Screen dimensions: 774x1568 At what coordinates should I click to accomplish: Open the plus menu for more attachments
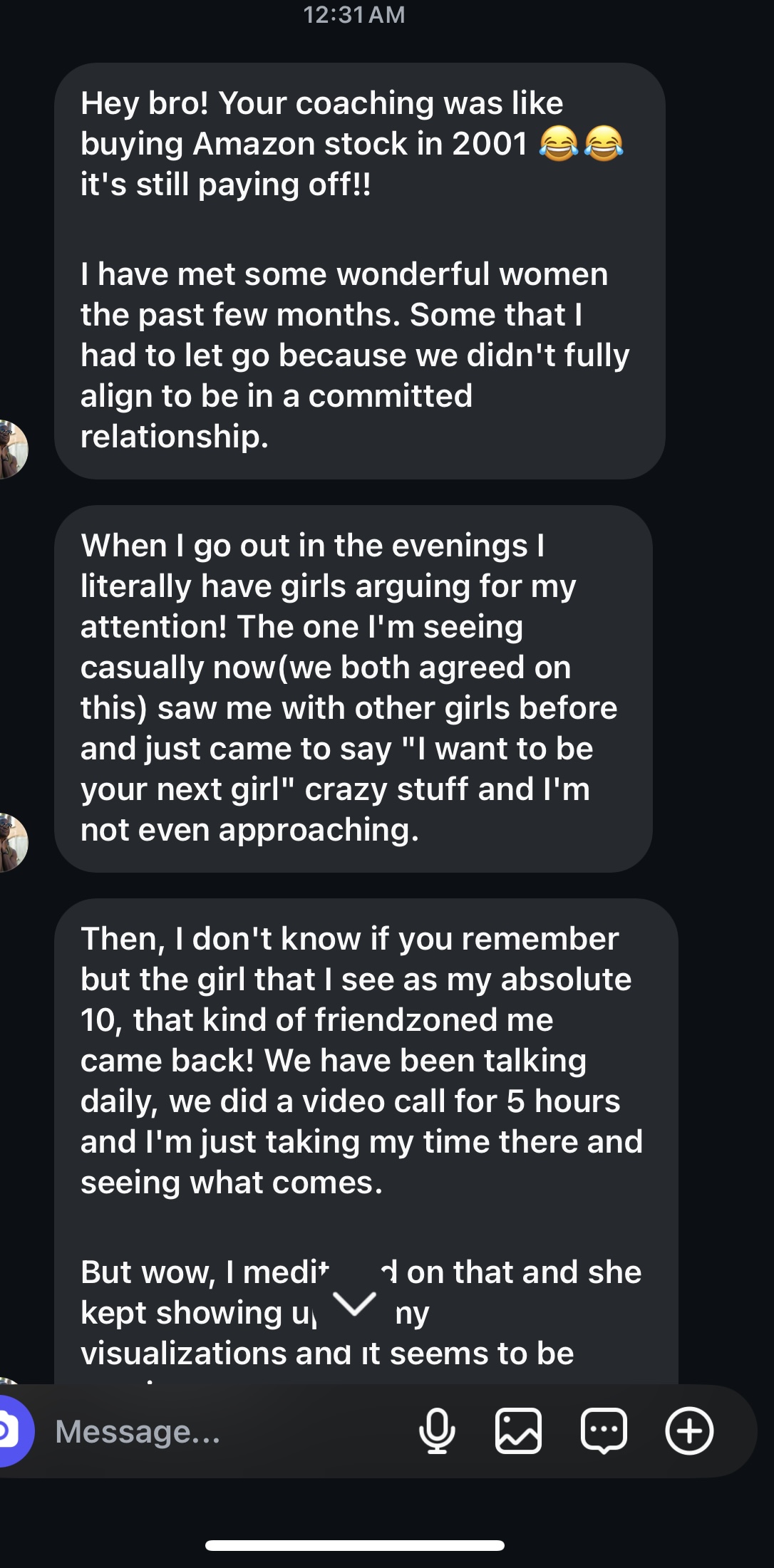point(688,1431)
